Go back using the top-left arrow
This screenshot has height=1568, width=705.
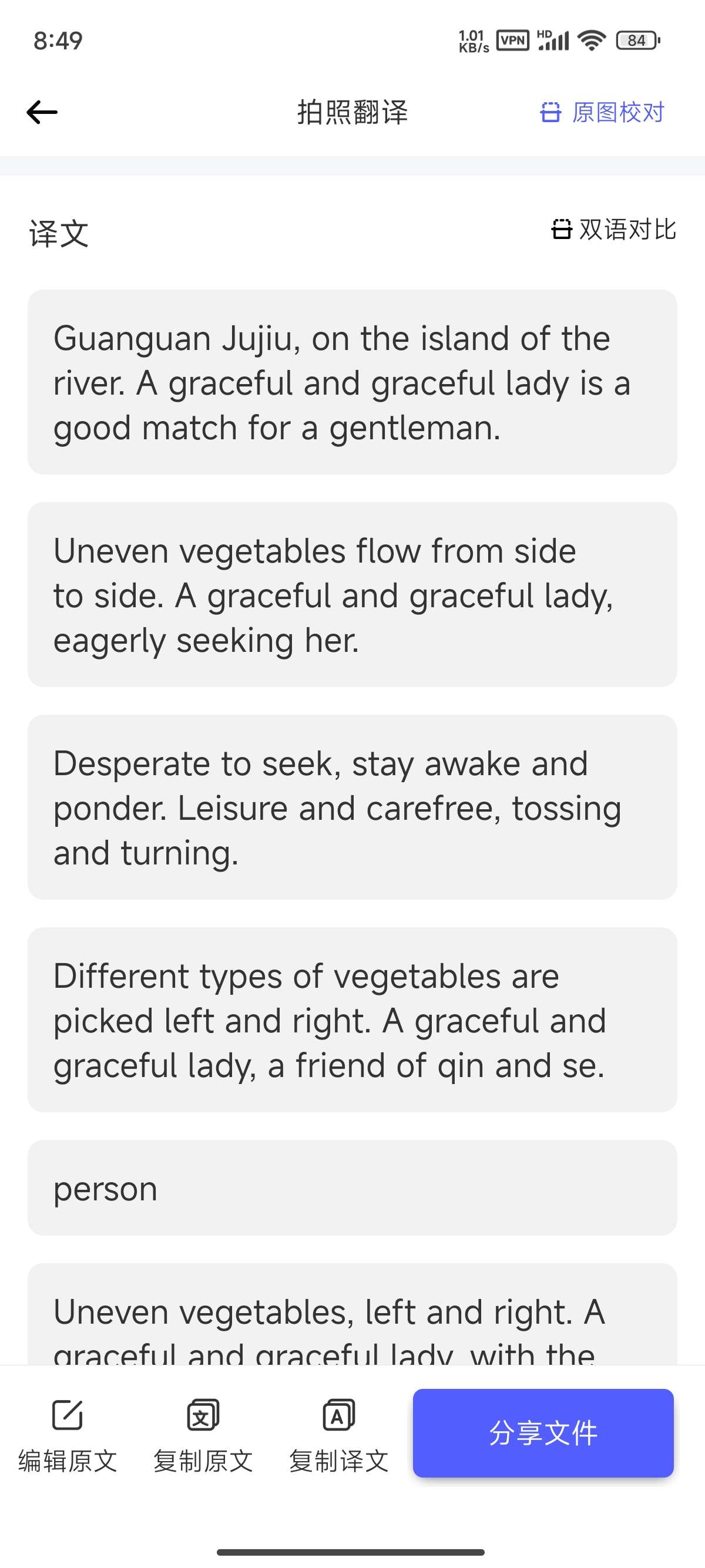[x=42, y=112]
